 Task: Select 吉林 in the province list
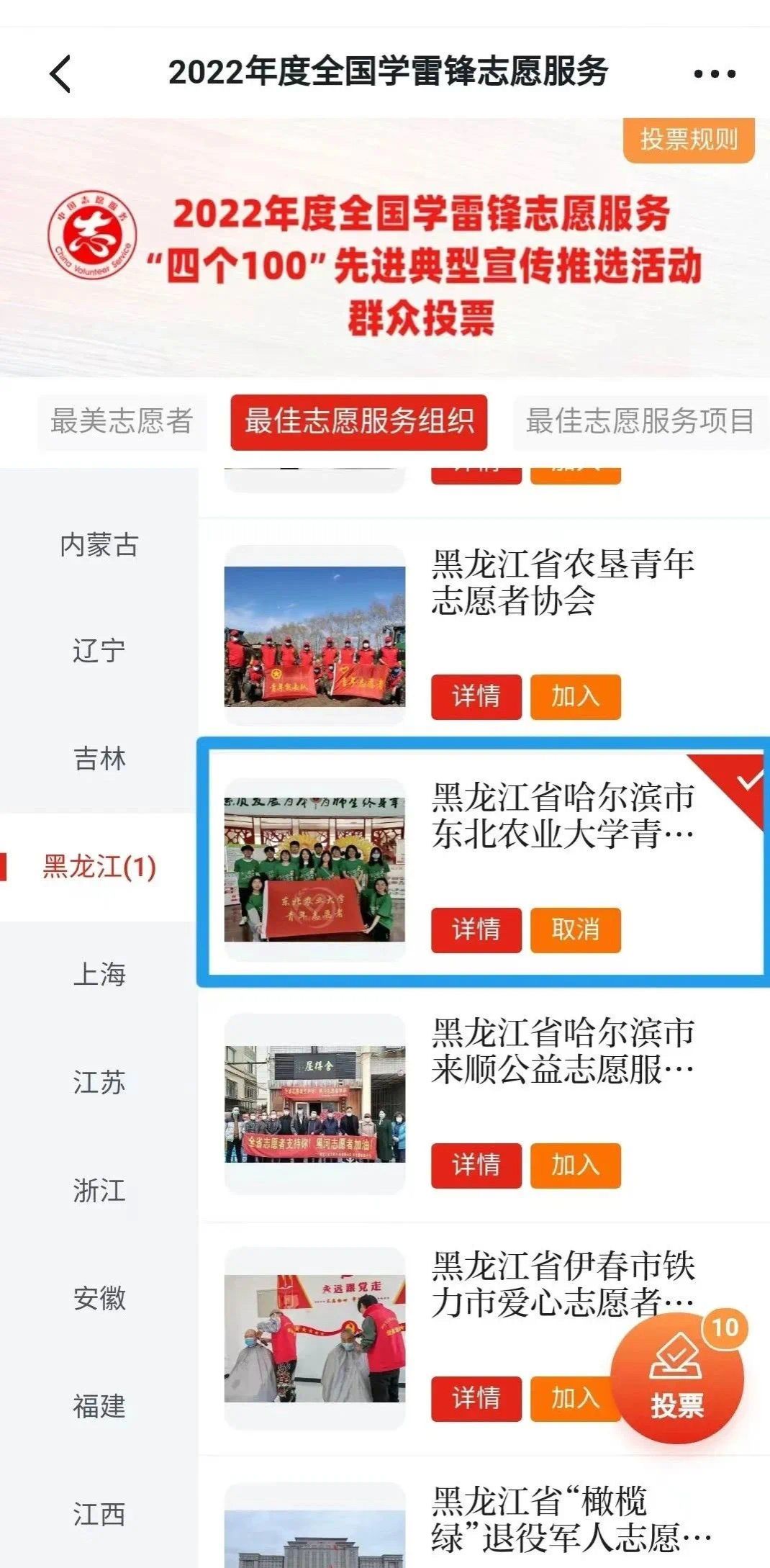click(99, 759)
